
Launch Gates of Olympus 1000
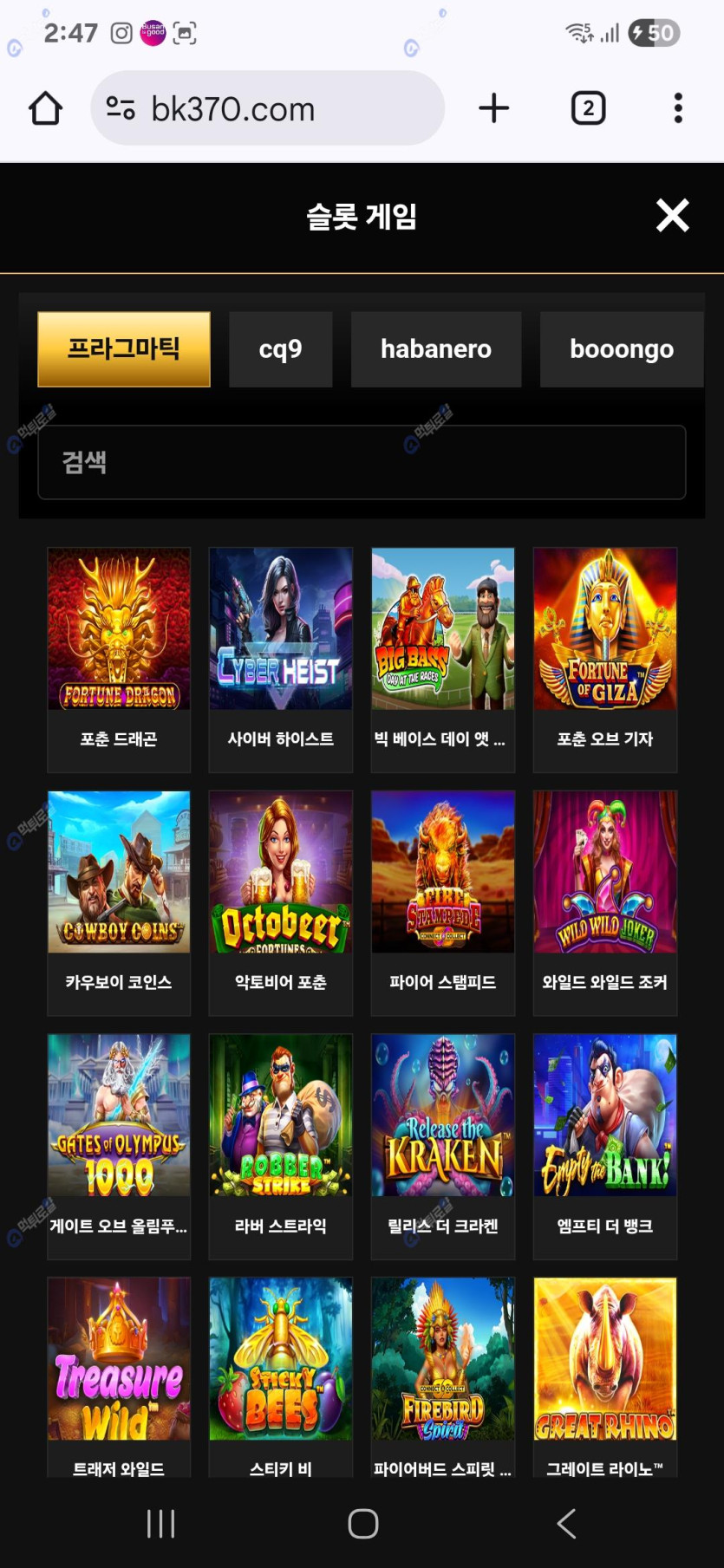click(x=119, y=1116)
